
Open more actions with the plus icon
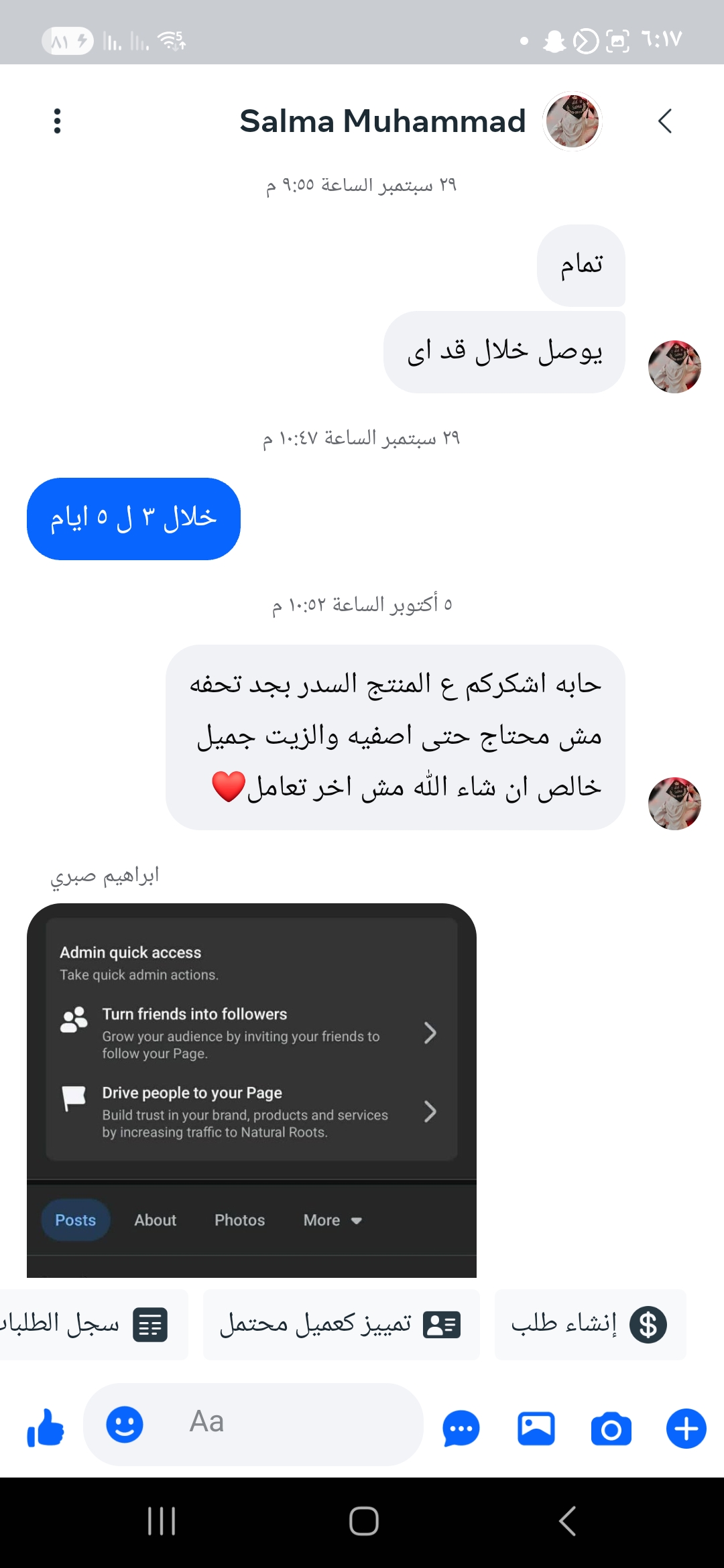click(686, 1428)
